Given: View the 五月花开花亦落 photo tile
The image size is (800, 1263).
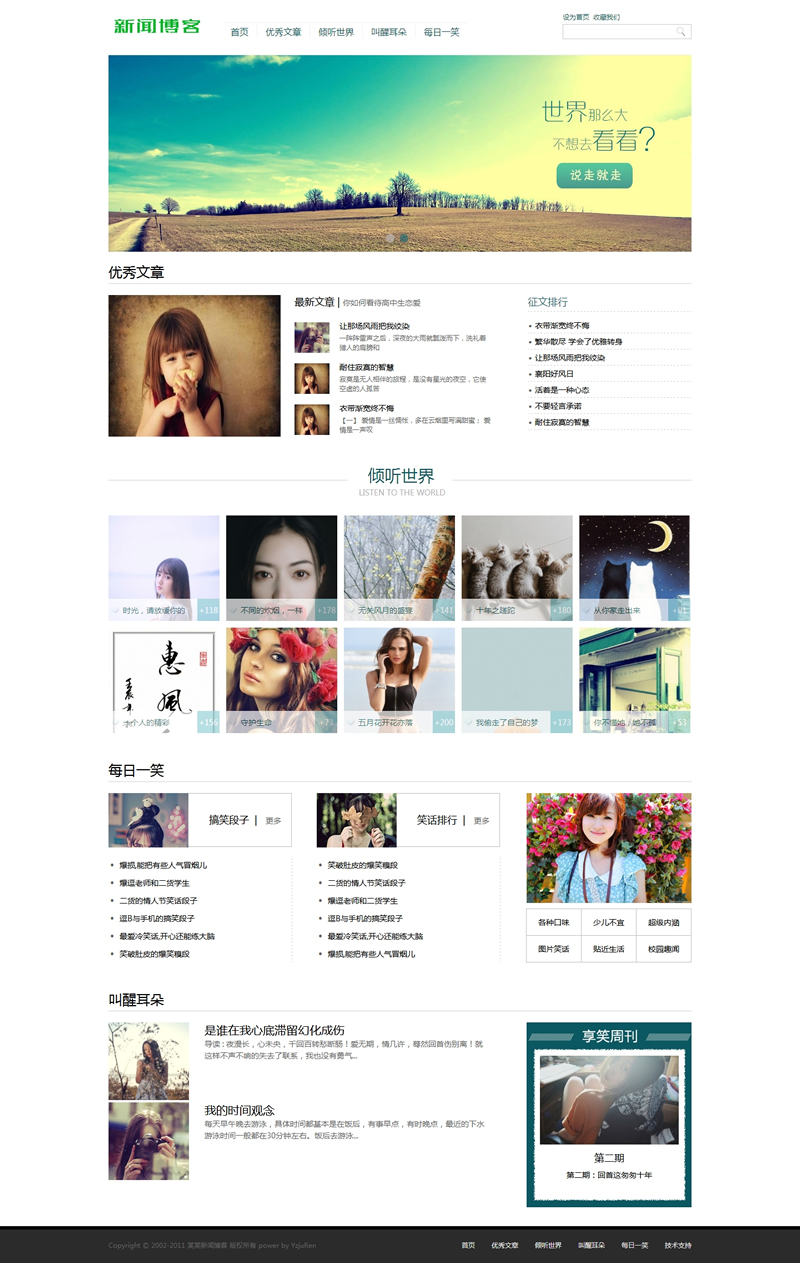Looking at the screenshot, I should pos(399,680).
